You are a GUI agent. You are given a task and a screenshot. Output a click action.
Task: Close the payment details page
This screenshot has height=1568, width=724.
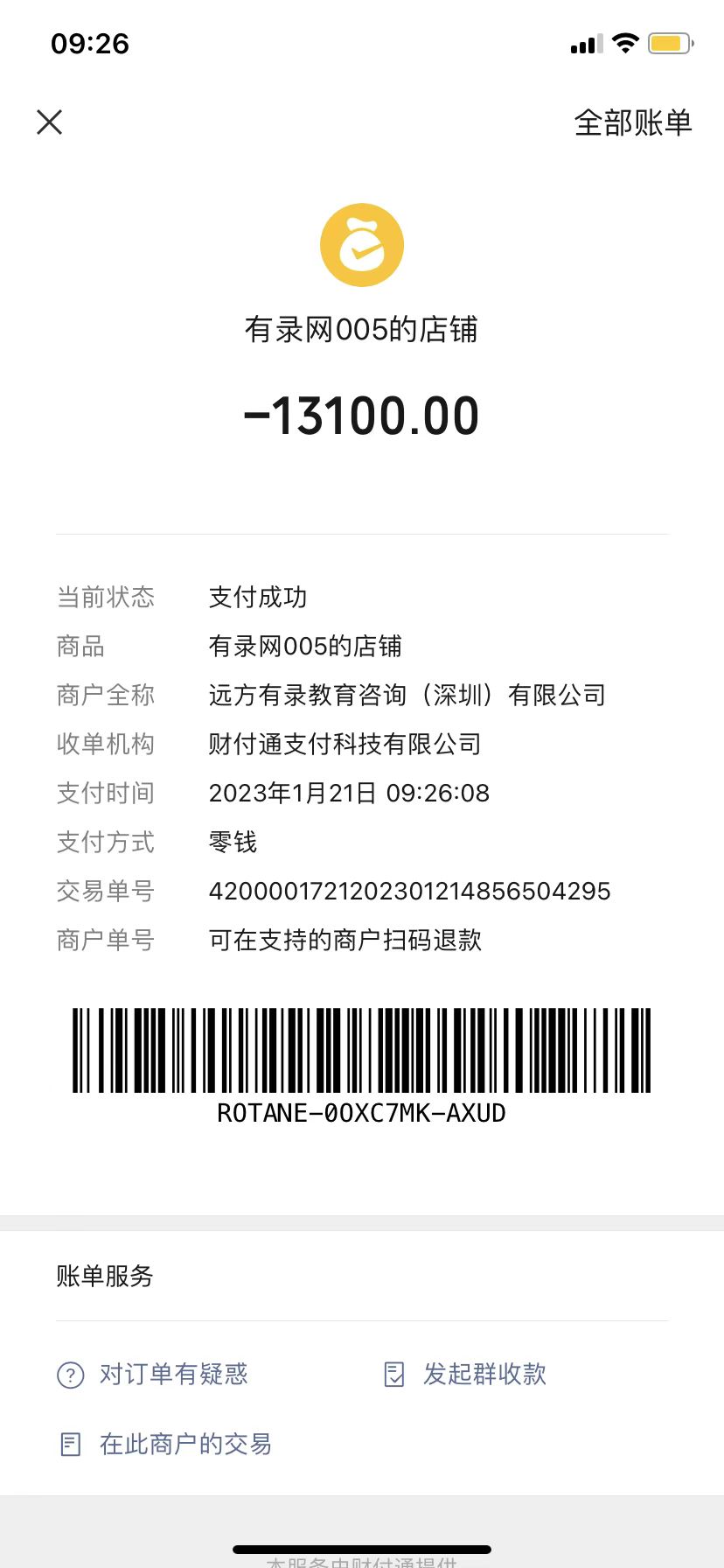coord(50,122)
